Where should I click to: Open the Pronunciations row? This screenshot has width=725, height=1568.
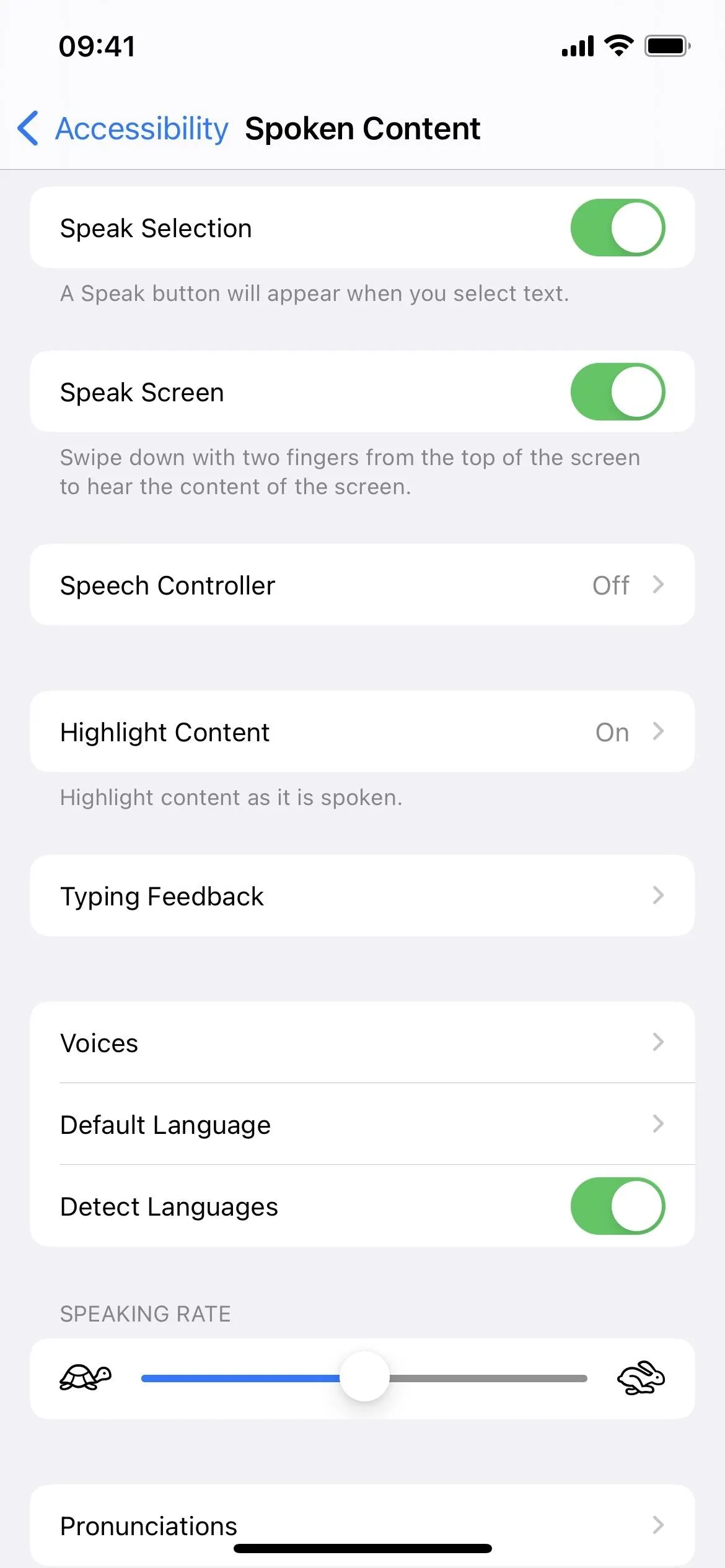point(362,1525)
